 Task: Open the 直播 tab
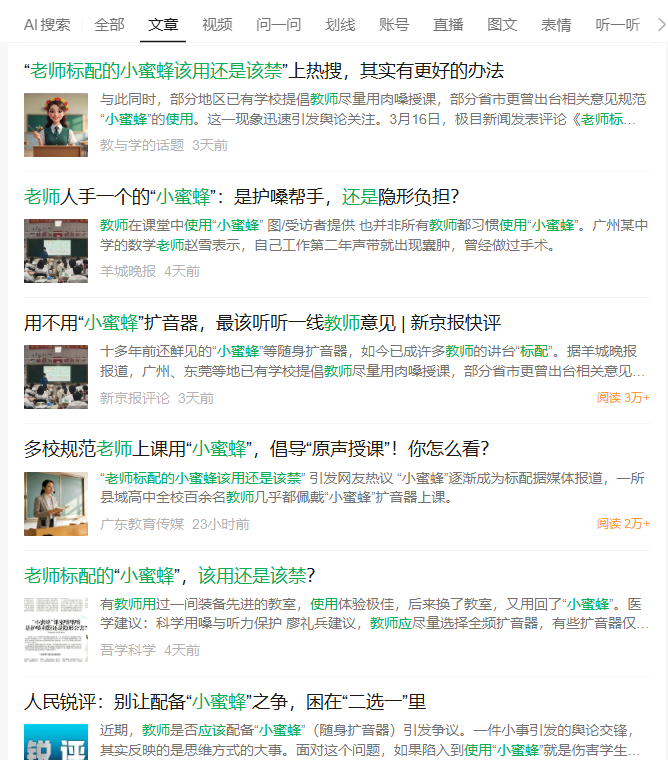tap(448, 24)
